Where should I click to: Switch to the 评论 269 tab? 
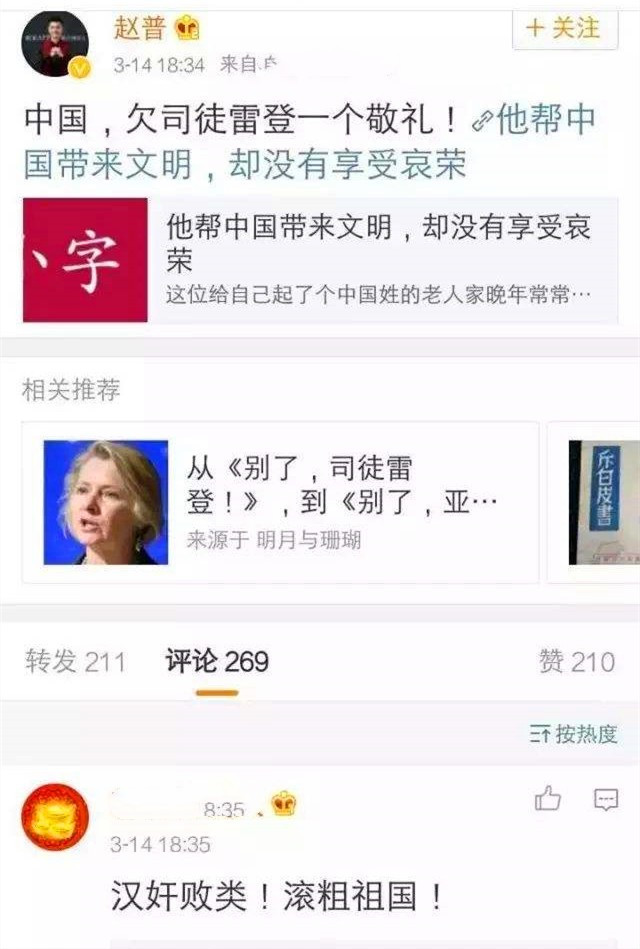pos(217,661)
